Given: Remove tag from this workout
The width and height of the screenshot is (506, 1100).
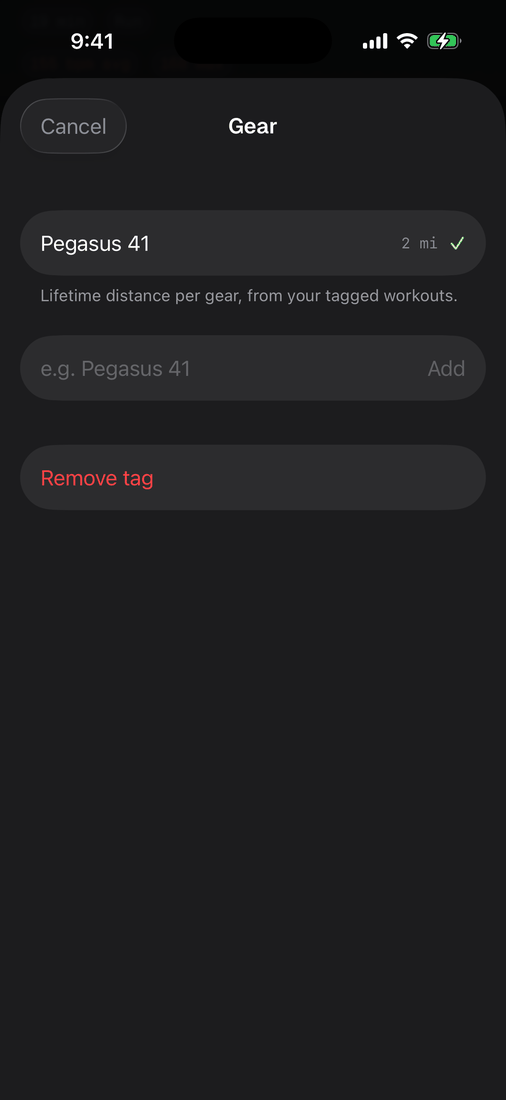Looking at the screenshot, I should (253, 478).
